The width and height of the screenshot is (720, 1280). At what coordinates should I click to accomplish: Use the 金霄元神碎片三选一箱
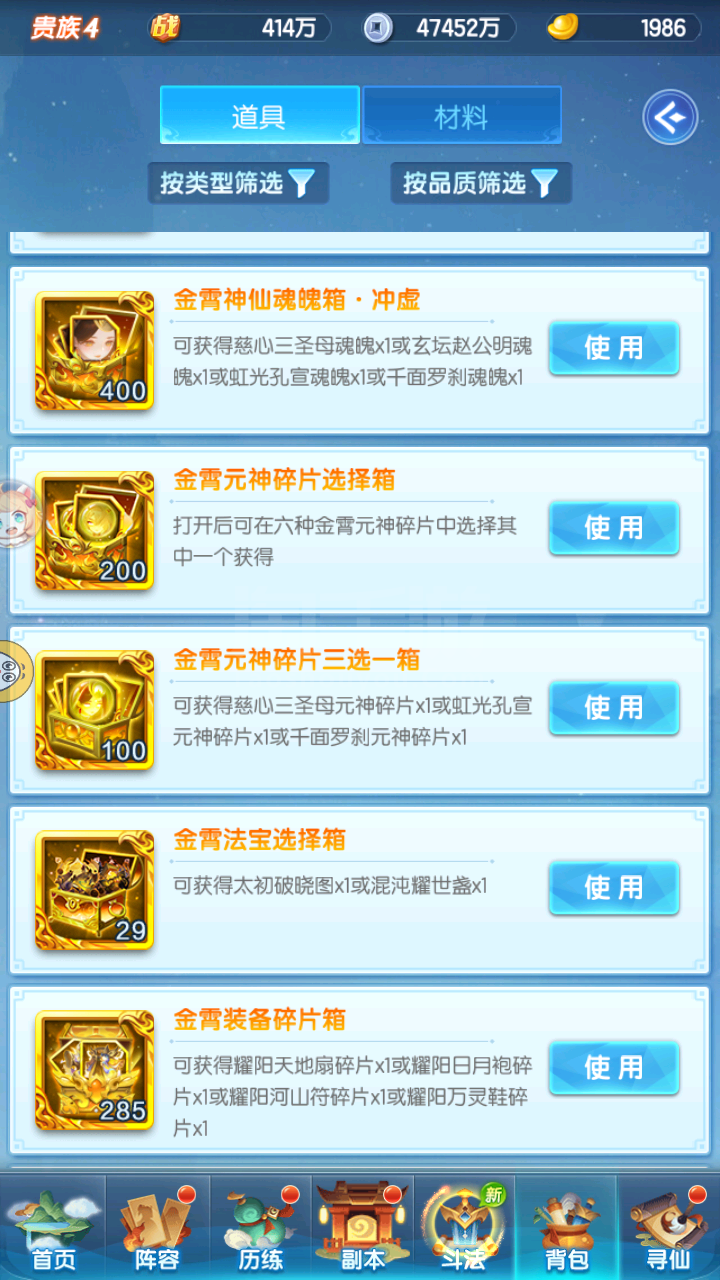(614, 708)
